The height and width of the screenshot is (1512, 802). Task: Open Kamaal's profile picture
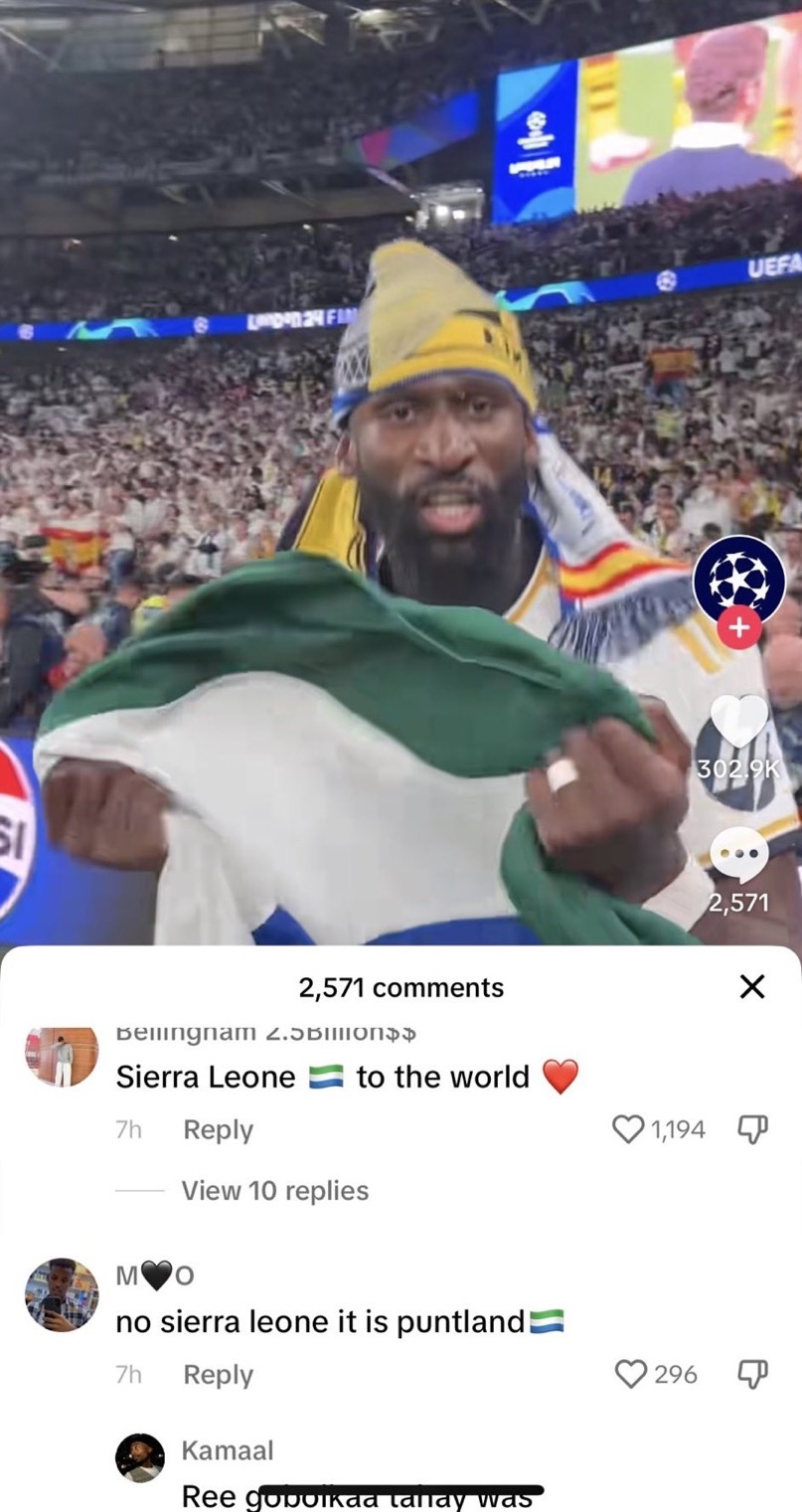140,1458
